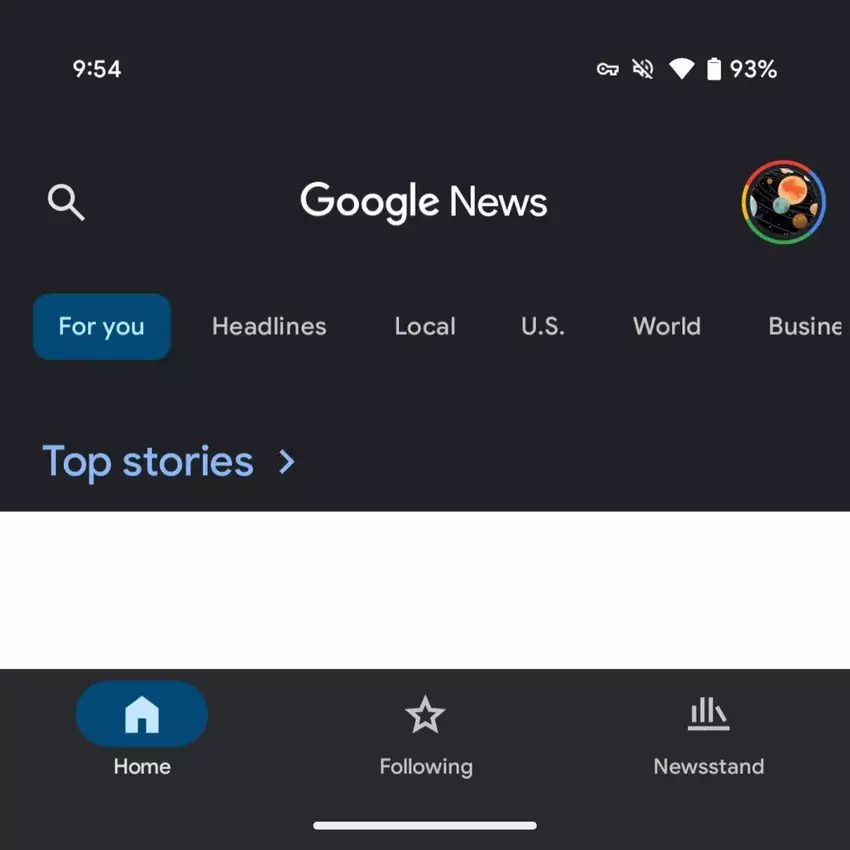Image resolution: width=850 pixels, height=850 pixels.
Task: Open the account profile avatar
Action: (783, 202)
